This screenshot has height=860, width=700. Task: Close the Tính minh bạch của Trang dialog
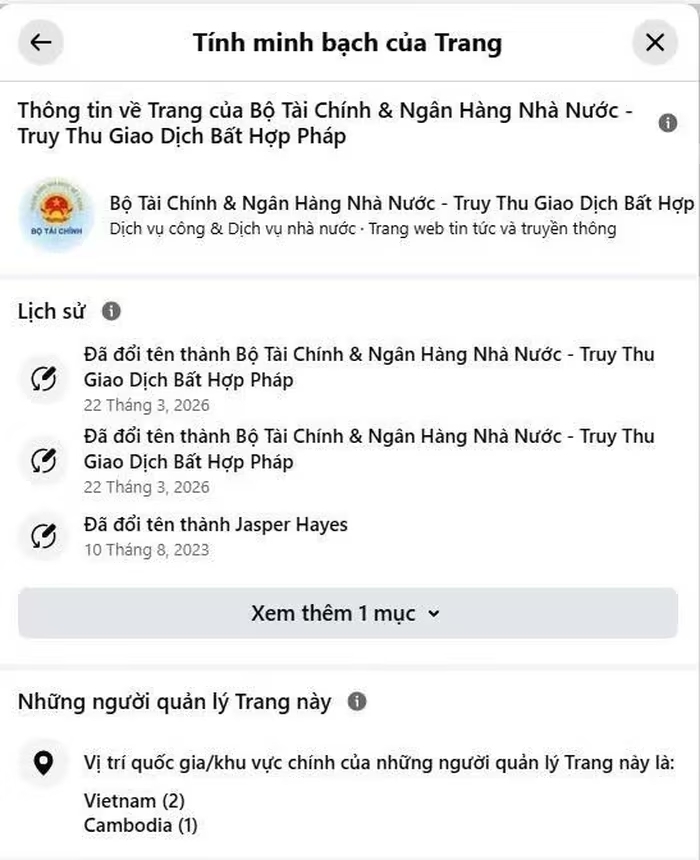click(x=655, y=43)
